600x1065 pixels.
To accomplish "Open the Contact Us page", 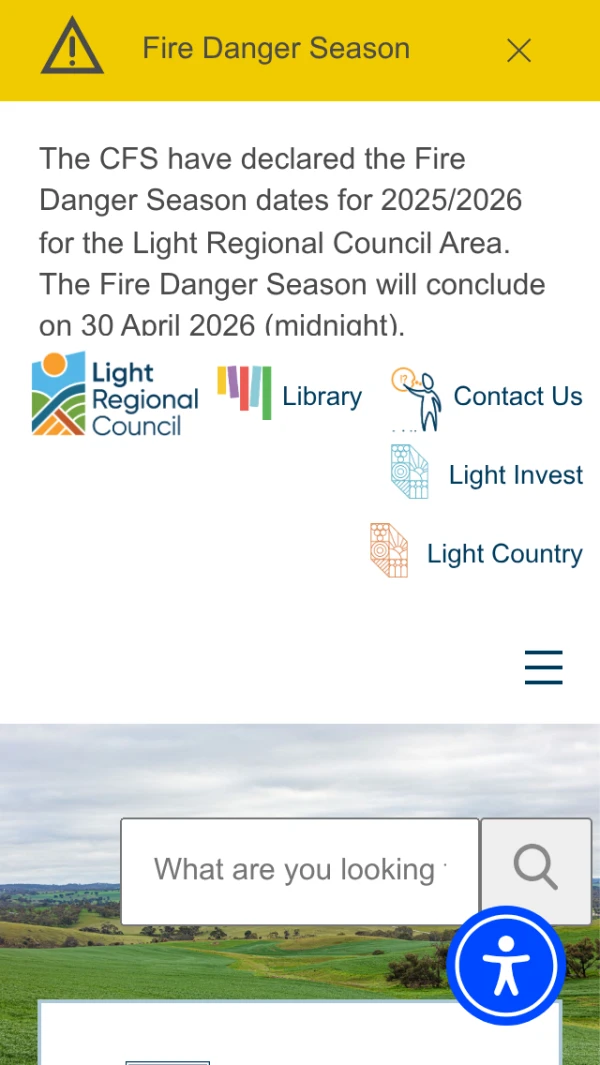I will (487, 397).
